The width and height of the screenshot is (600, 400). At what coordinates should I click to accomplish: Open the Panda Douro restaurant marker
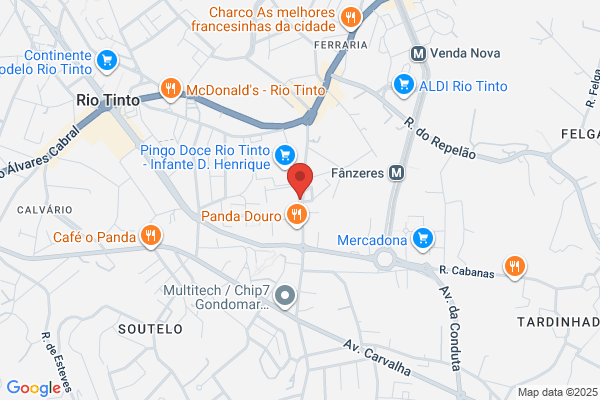click(297, 215)
